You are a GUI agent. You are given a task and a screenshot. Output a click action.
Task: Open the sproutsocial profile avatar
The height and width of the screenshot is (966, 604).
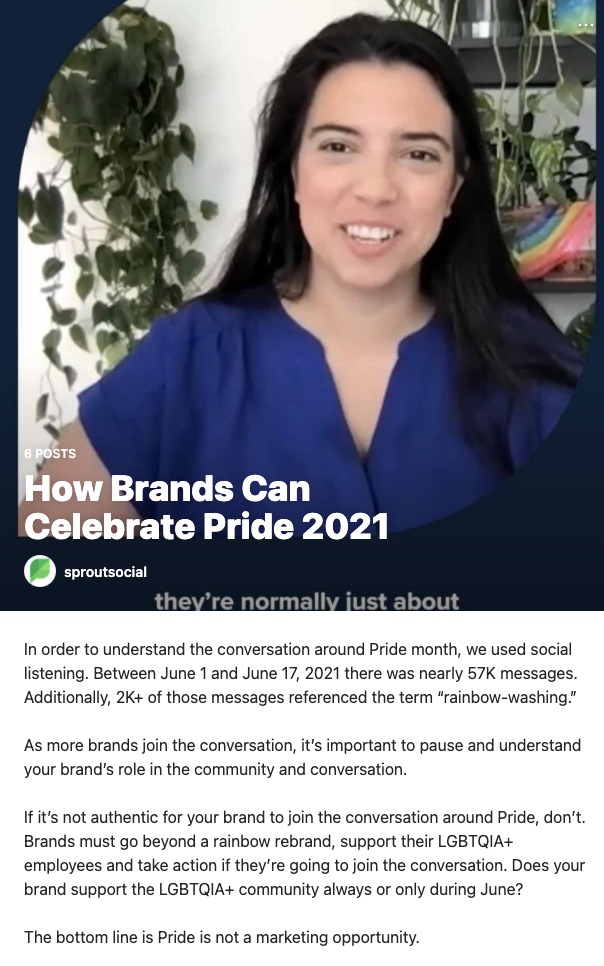40,571
